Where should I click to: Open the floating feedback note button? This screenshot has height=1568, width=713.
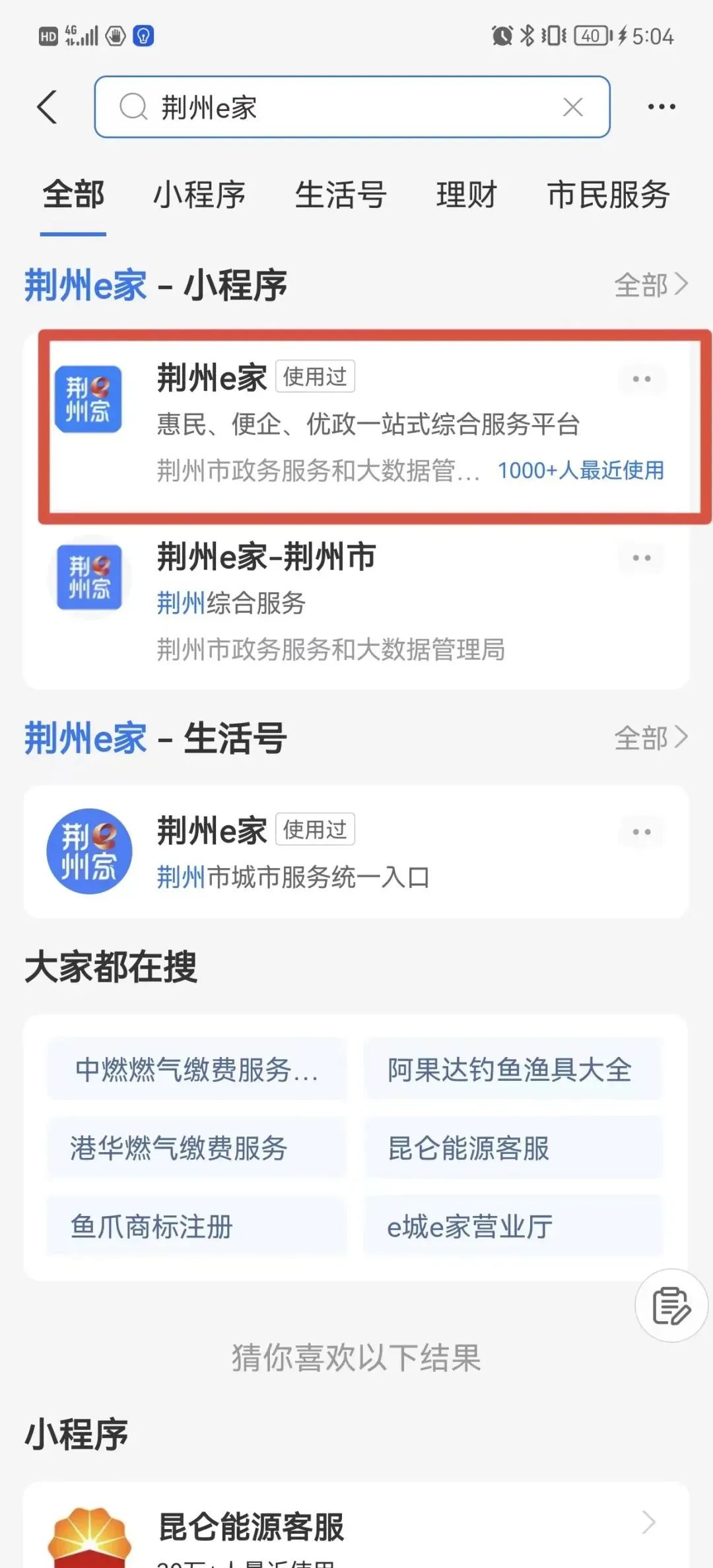pyautogui.click(x=671, y=1305)
